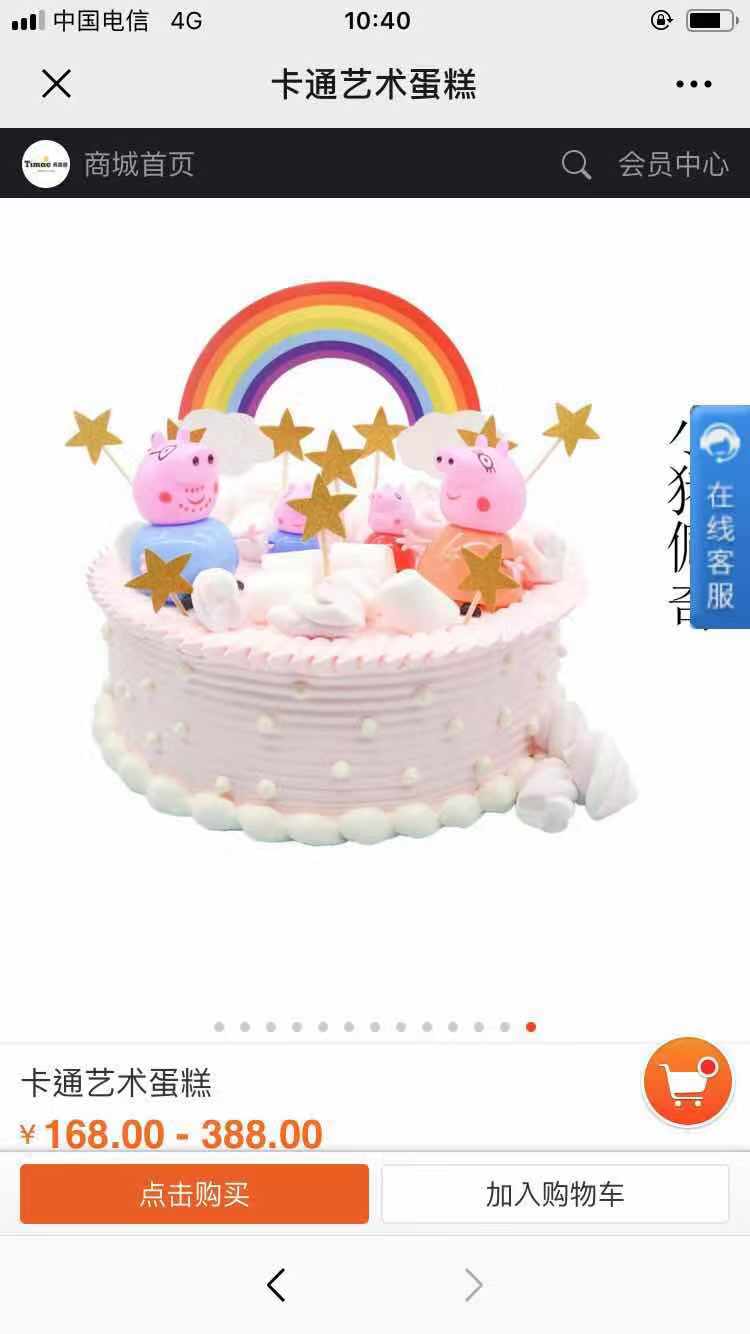Tap 点击购买 to buy now

tap(194, 1194)
